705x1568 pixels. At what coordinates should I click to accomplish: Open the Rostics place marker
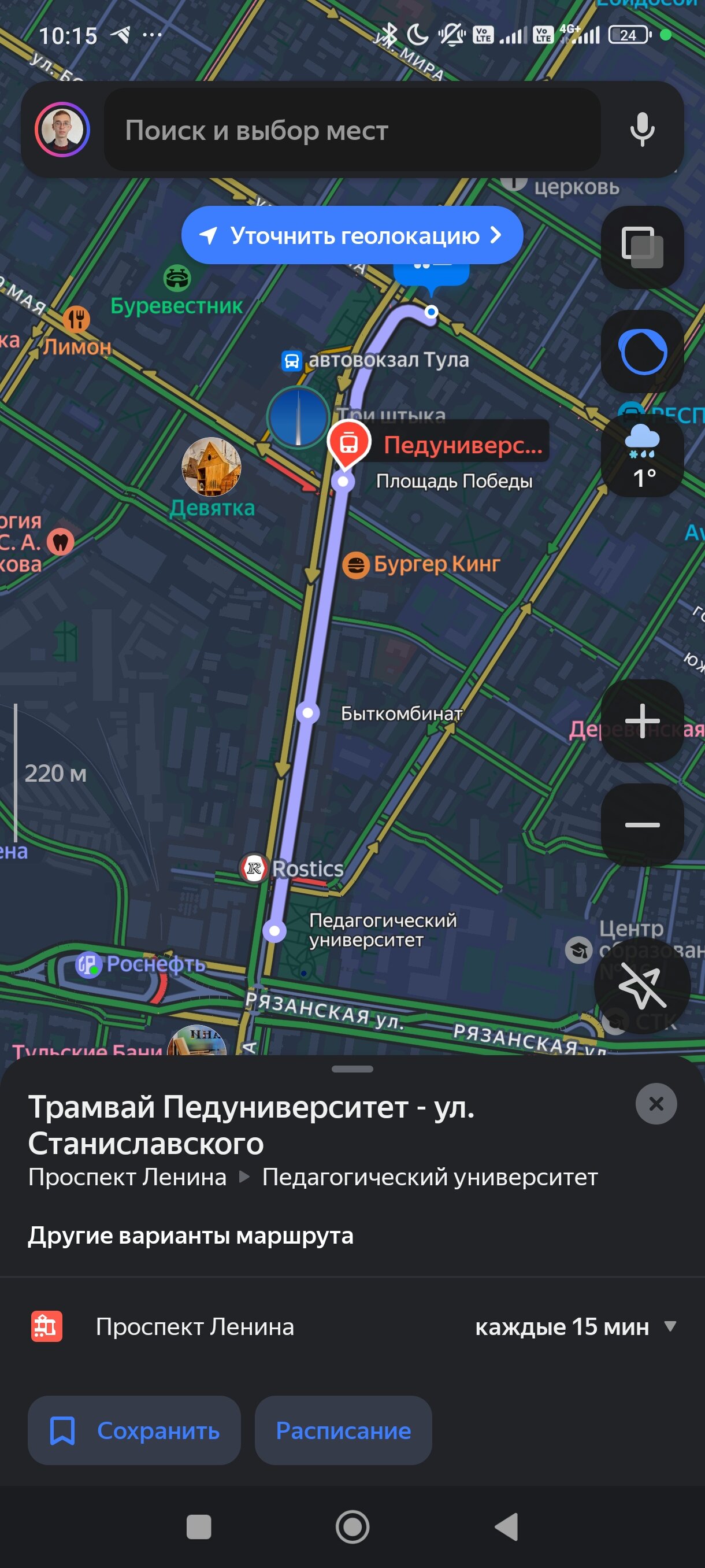(254, 868)
